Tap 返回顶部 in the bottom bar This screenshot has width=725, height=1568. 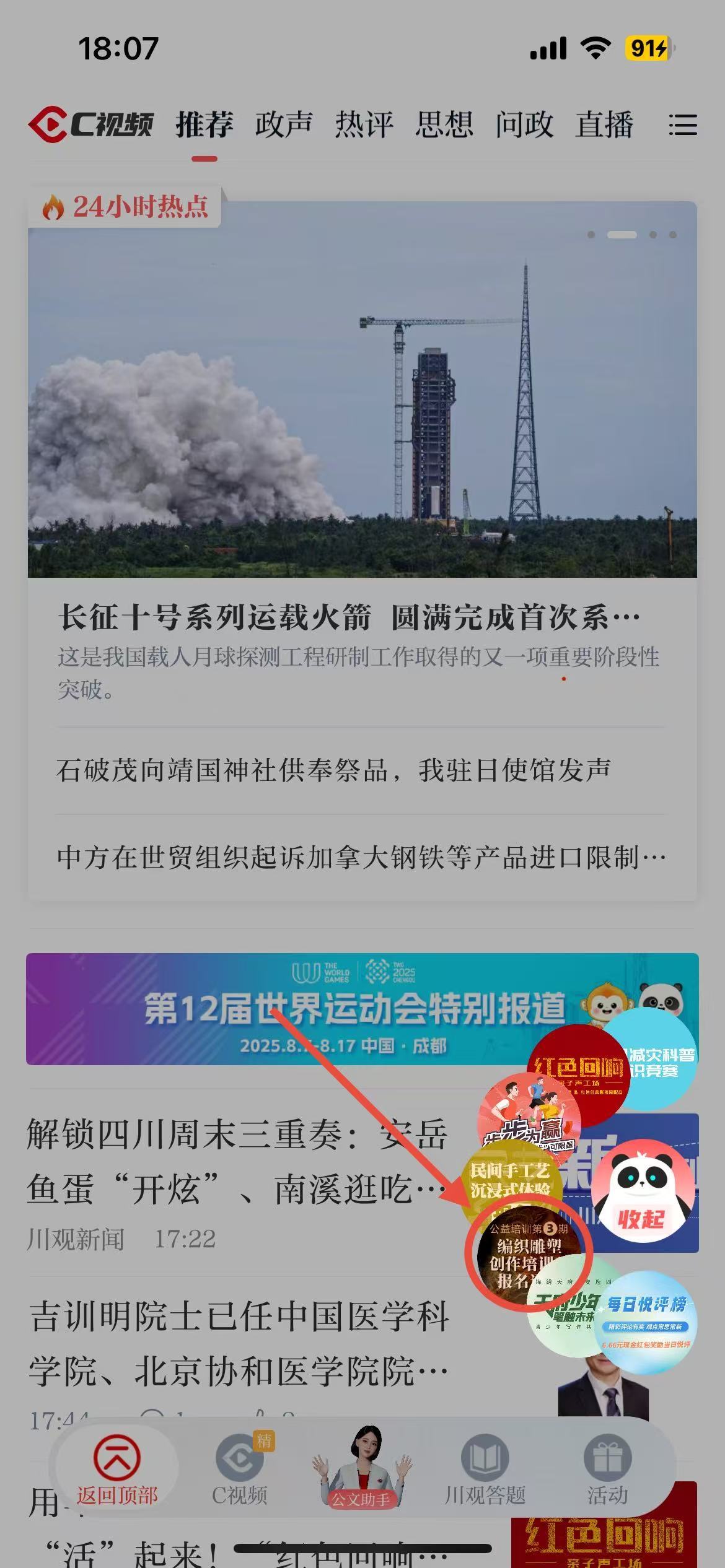coord(117,1471)
